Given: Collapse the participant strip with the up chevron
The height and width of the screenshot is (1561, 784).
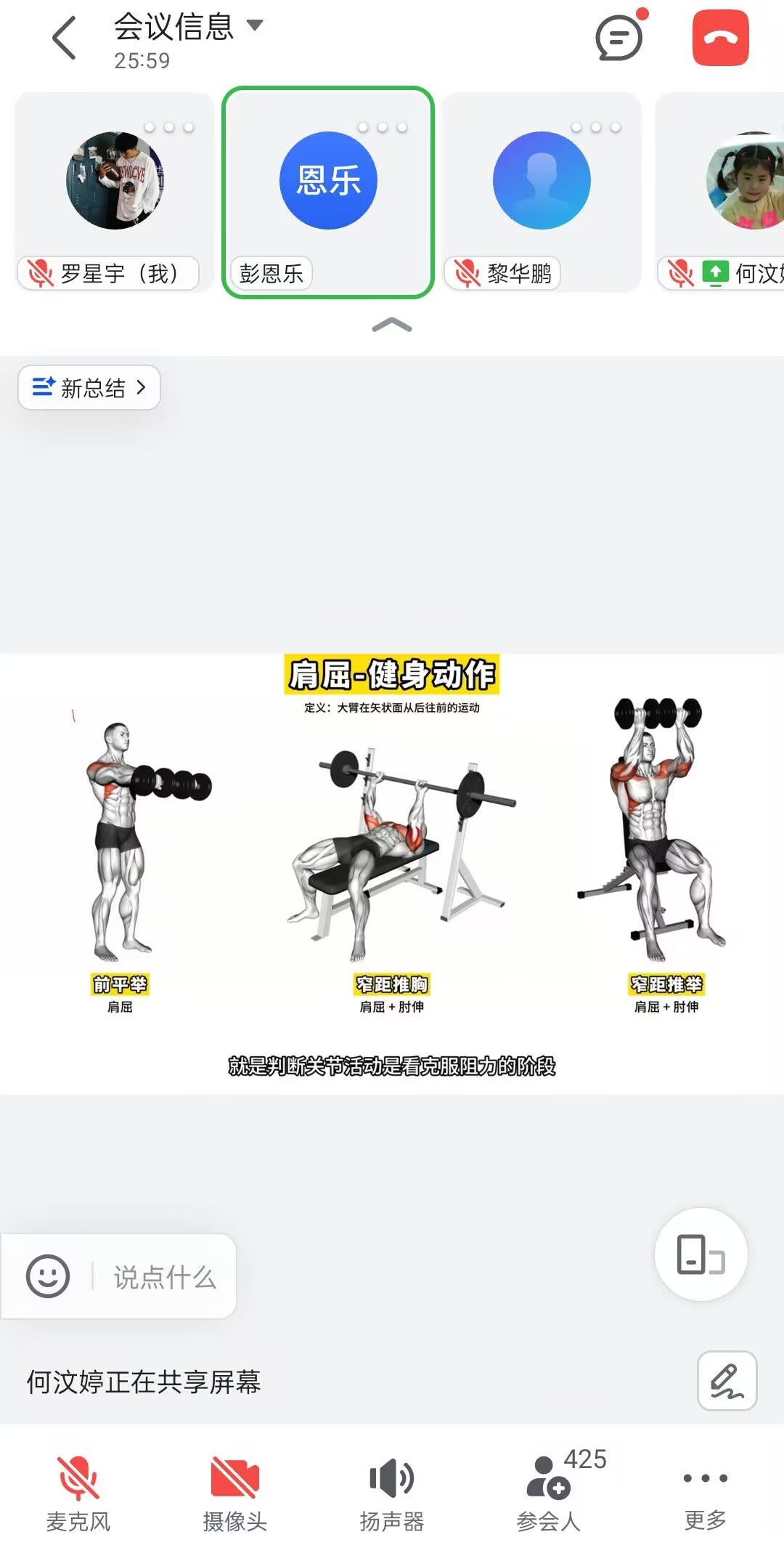Looking at the screenshot, I should point(392,325).
